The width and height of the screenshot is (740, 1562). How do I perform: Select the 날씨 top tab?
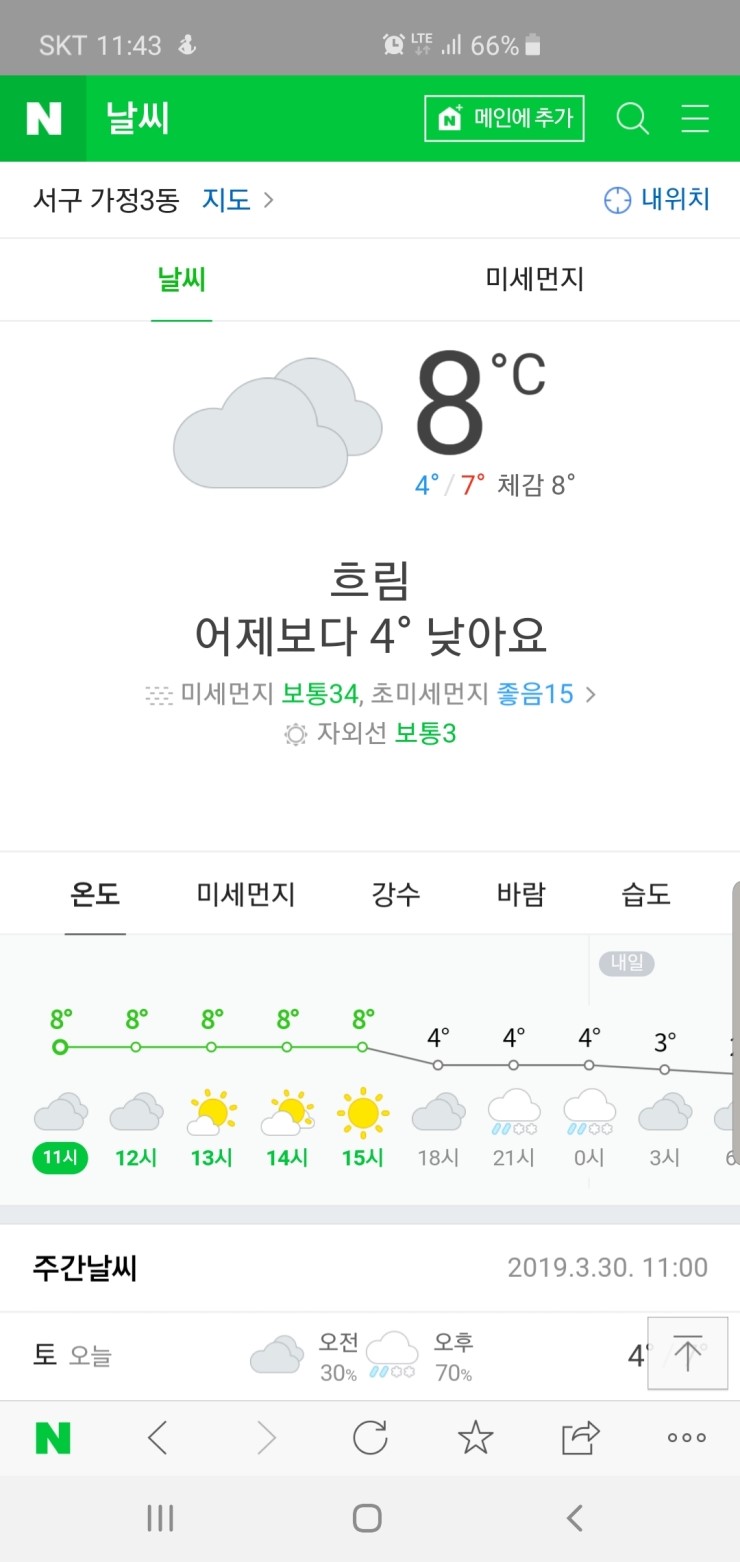pyautogui.click(x=182, y=279)
